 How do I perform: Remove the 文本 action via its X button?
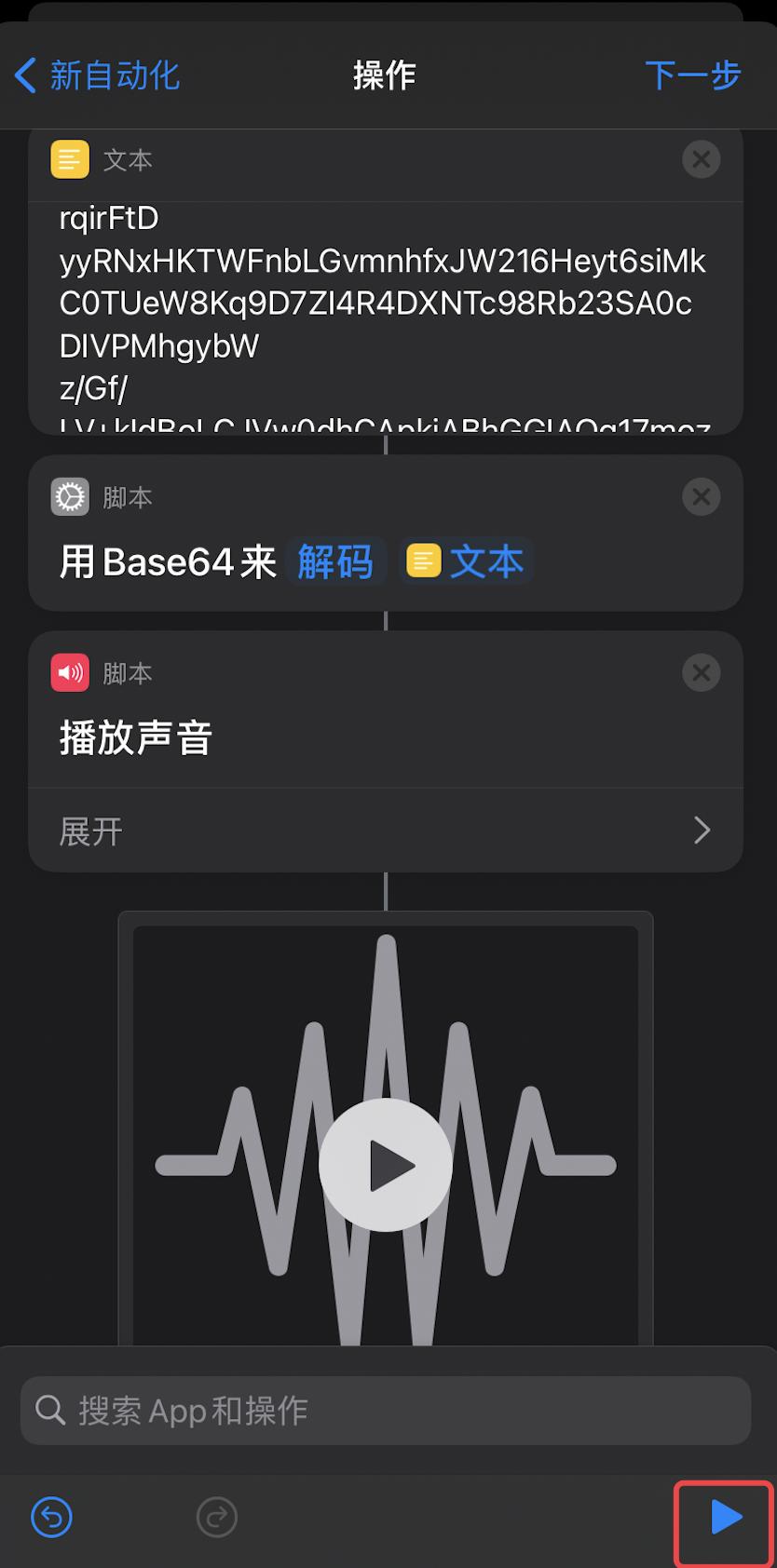pos(702,159)
